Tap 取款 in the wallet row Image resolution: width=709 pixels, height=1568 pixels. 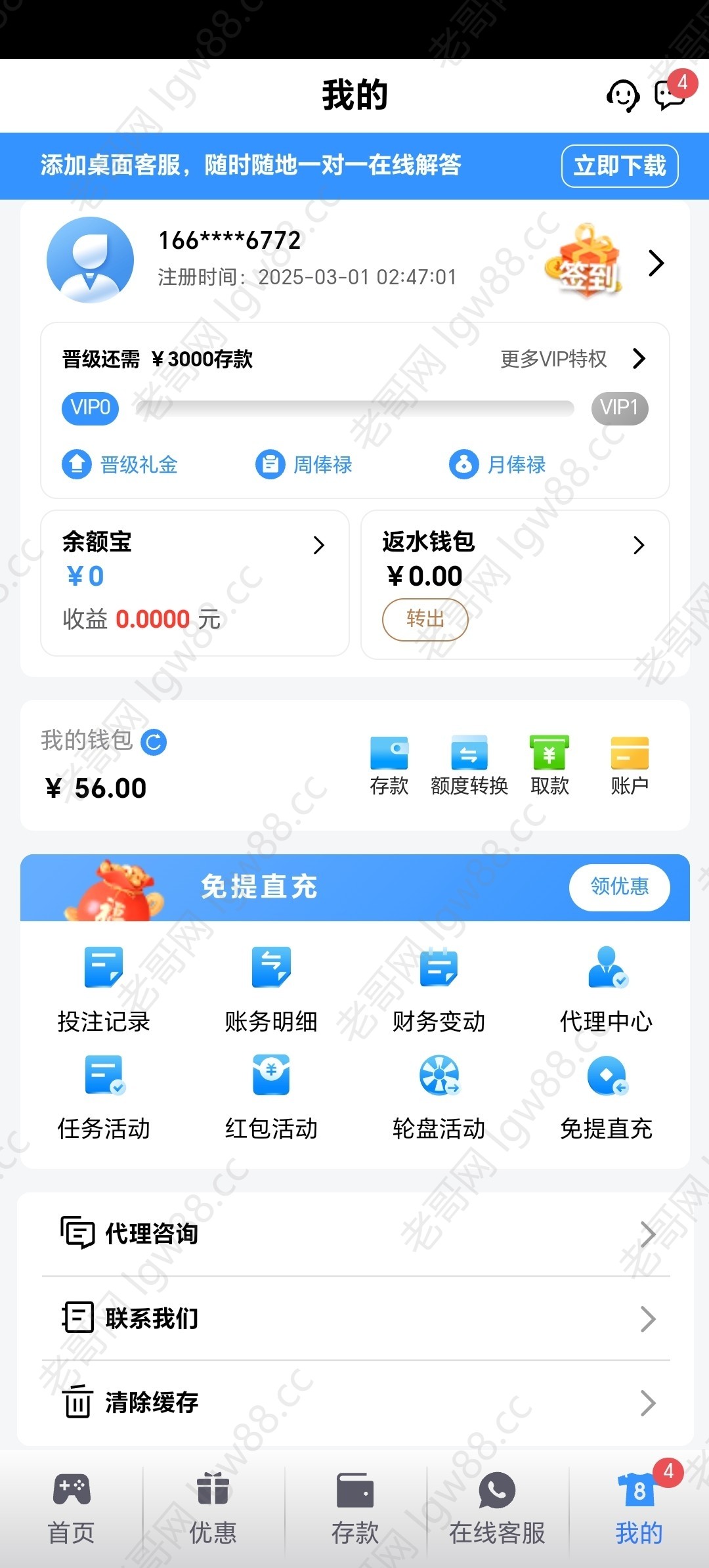549,766
